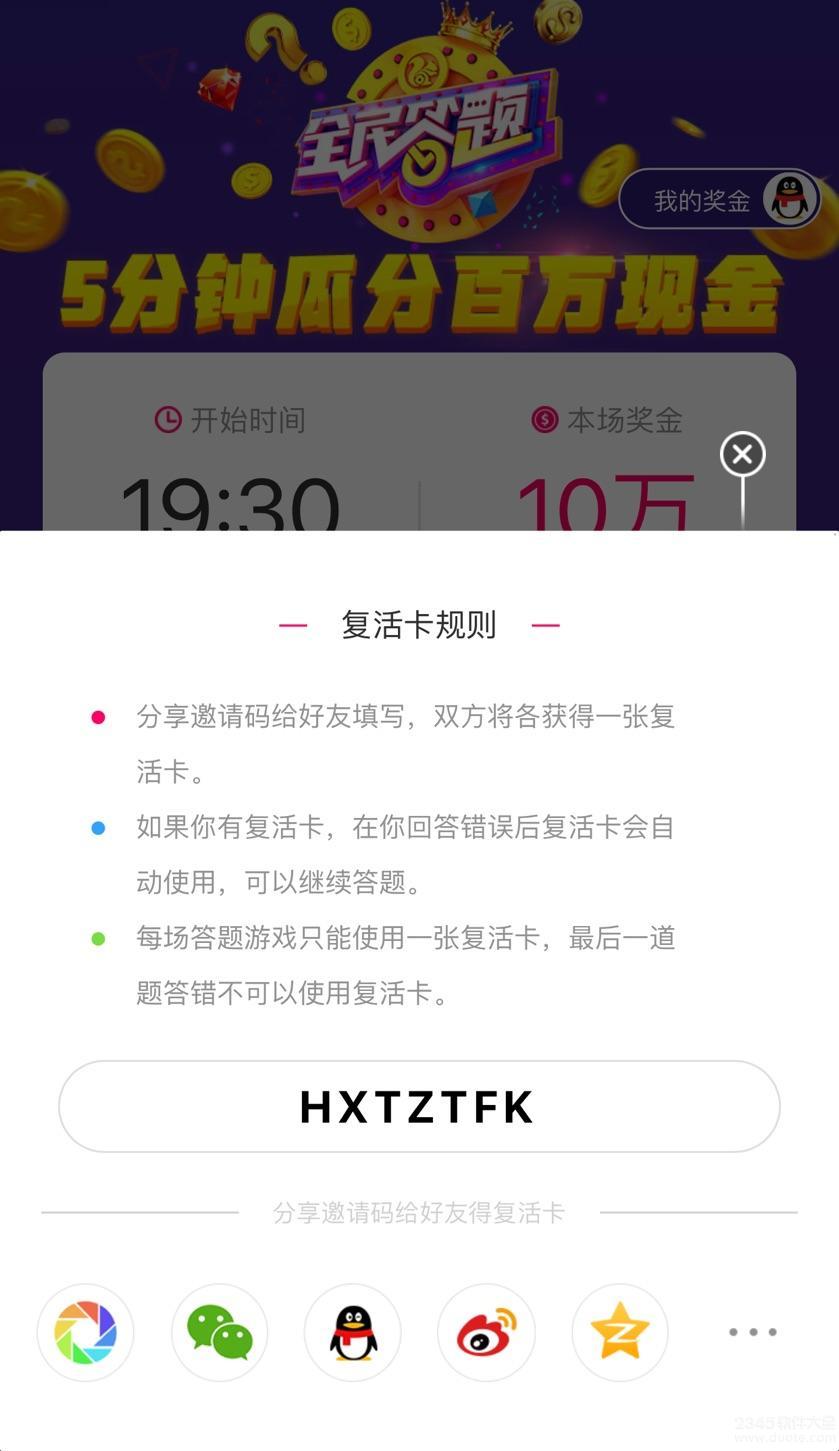Click the coin icon beside 本场奖金
This screenshot has height=1451, width=839.
[542, 421]
